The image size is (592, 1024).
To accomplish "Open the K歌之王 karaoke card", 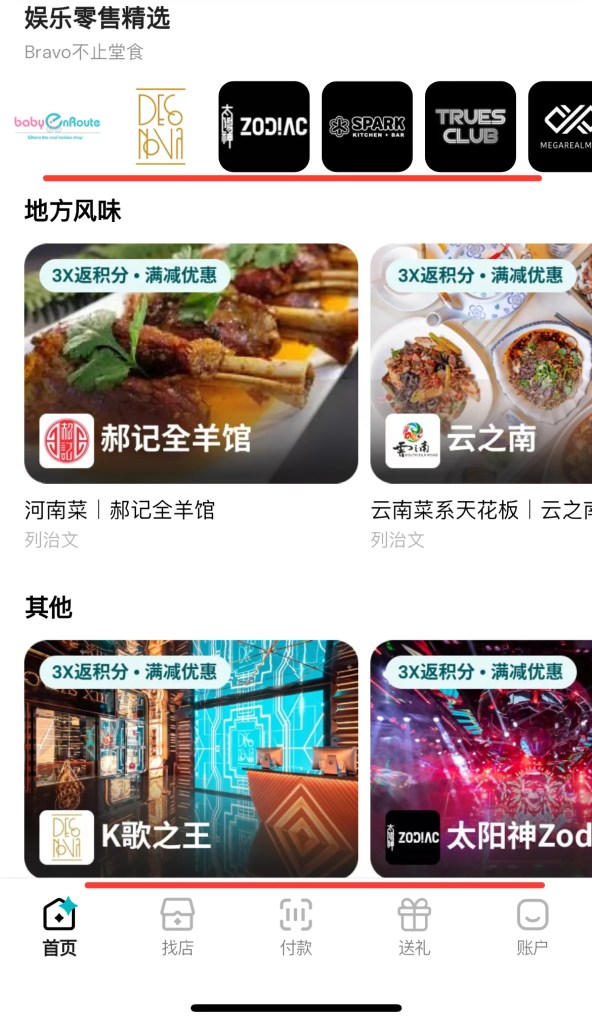I will 191,759.
